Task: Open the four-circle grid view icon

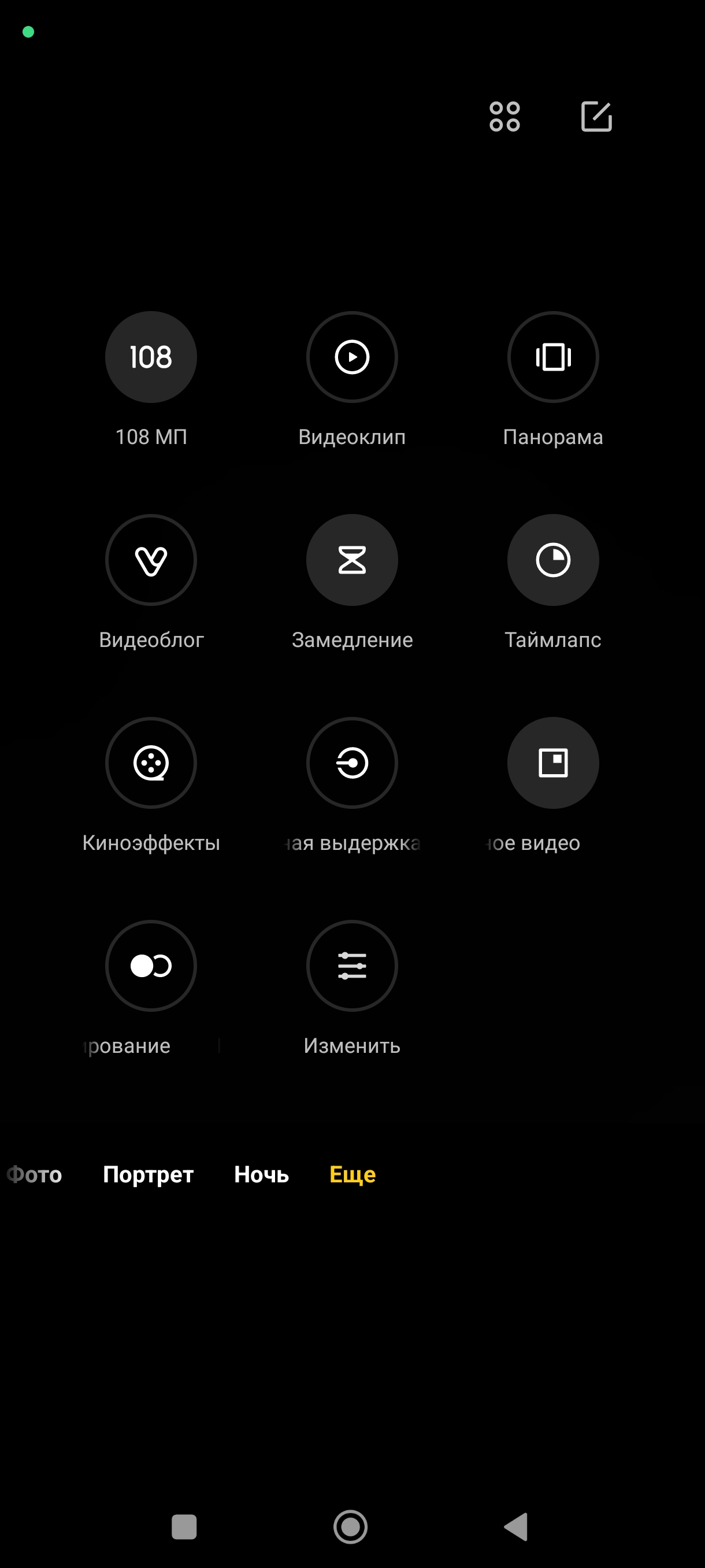Action: click(504, 116)
